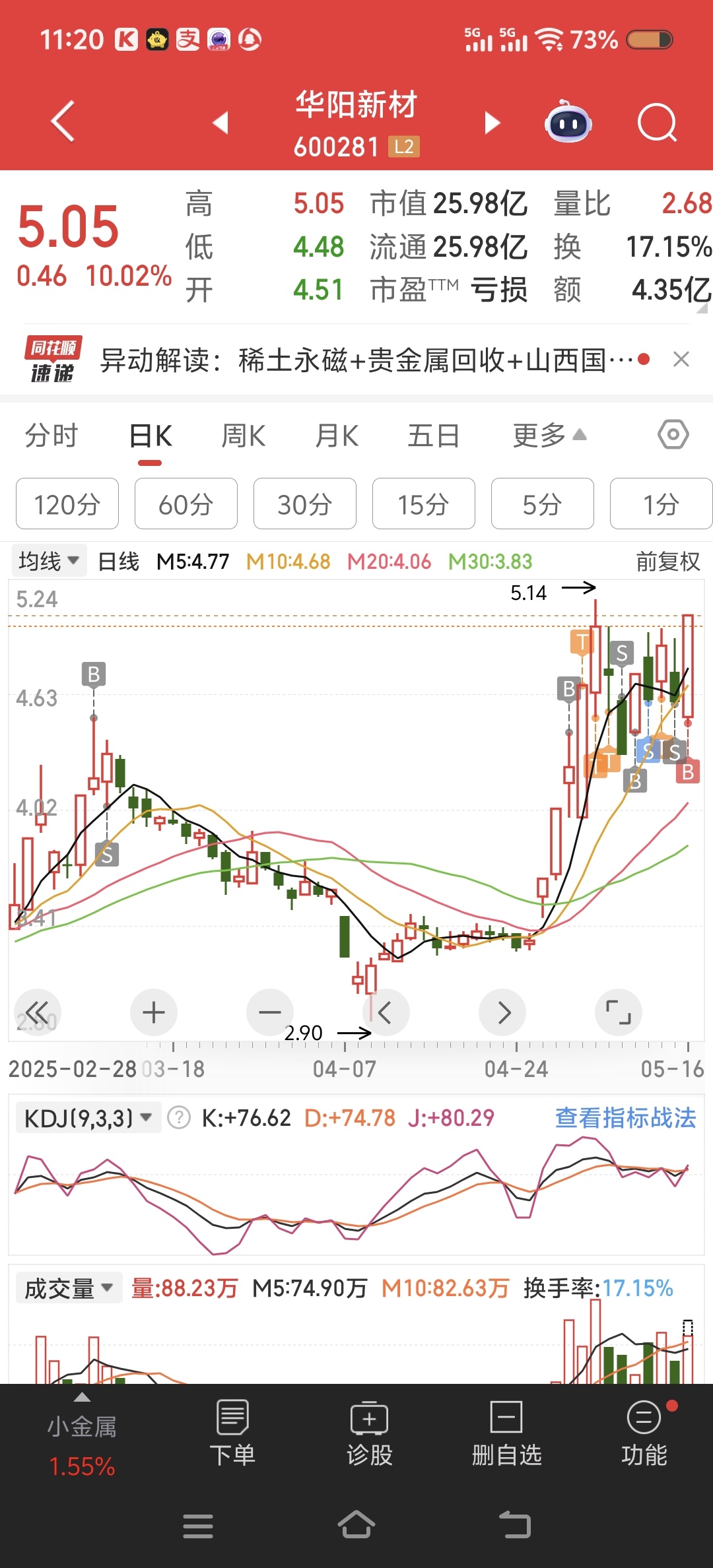Switch to the previous stock
The width and height of the screenshot is (713, 1568).
(x=221, y=123)
